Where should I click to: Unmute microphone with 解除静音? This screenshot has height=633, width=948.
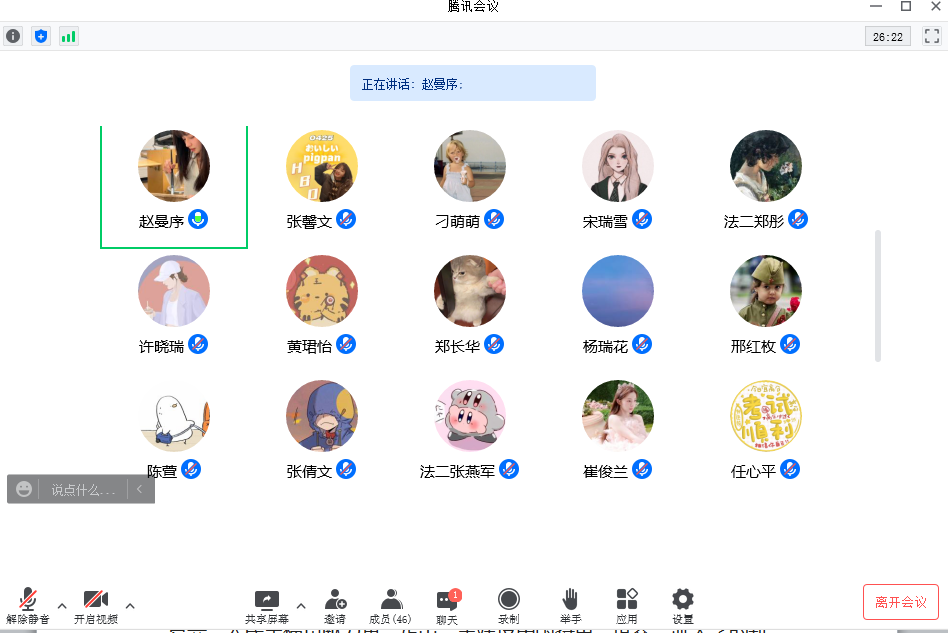coord(28,605)
